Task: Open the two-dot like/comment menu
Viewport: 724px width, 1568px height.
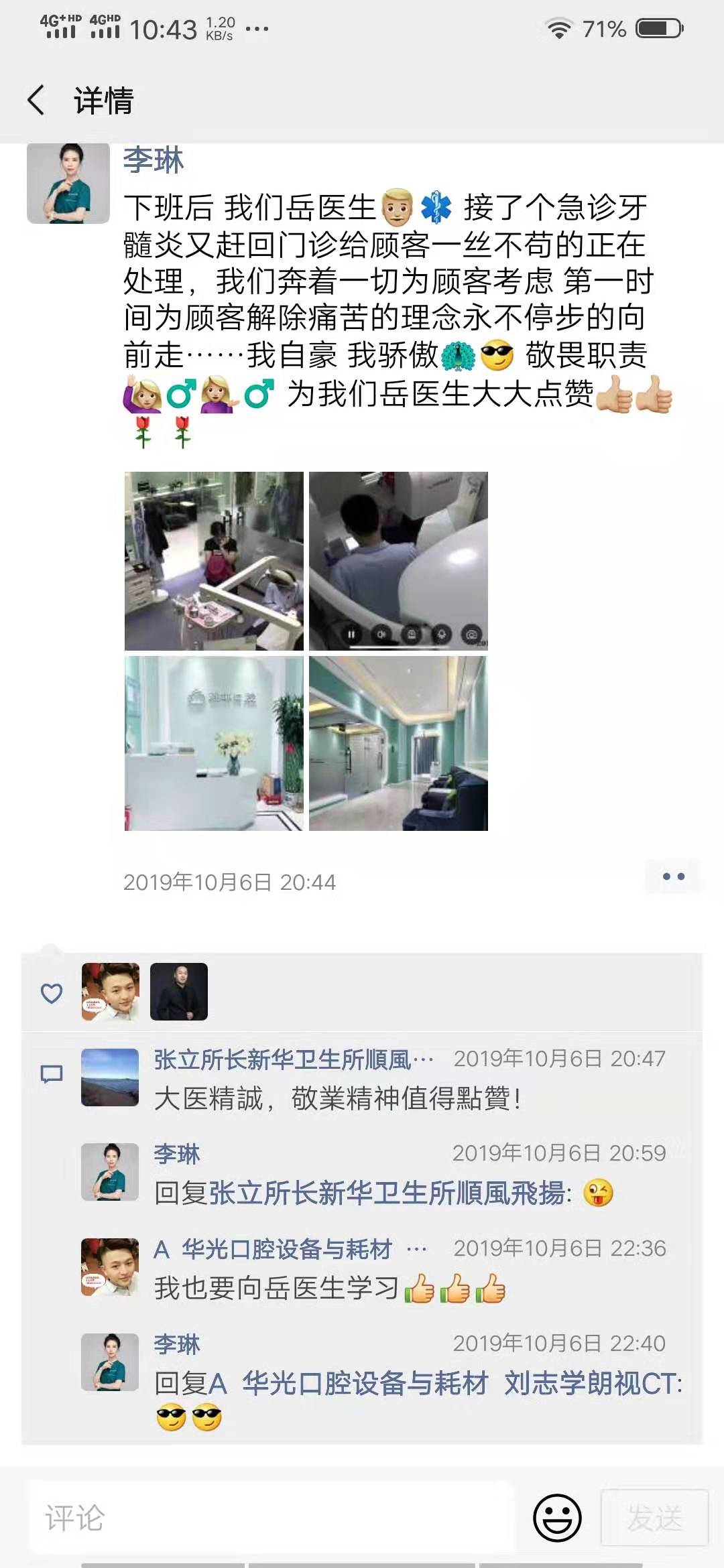Action: (673, 876)
